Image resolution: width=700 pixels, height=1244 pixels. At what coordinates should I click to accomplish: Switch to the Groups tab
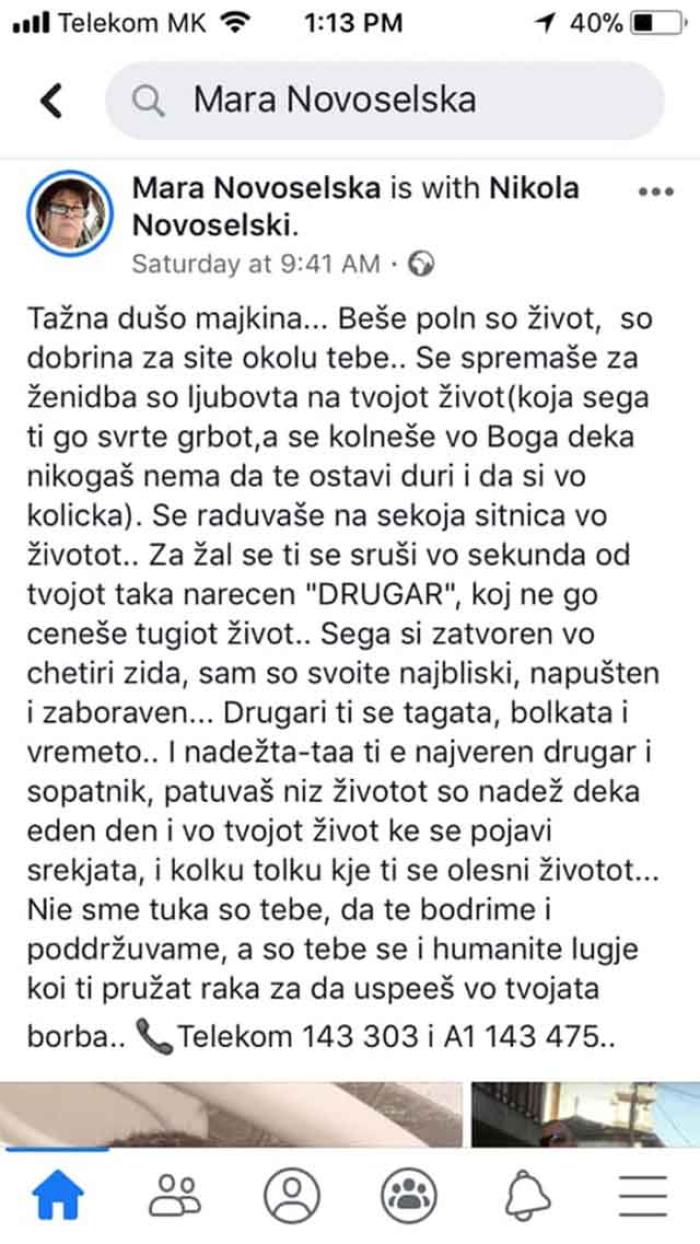(408, 1195)
